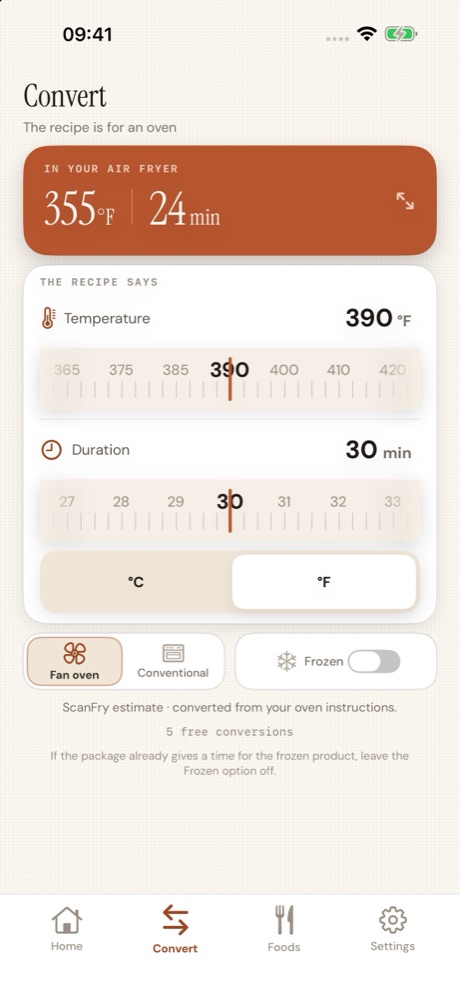Open the Settings tab
The width and height of the screenshot is (460, 1000).
(392, 929)
